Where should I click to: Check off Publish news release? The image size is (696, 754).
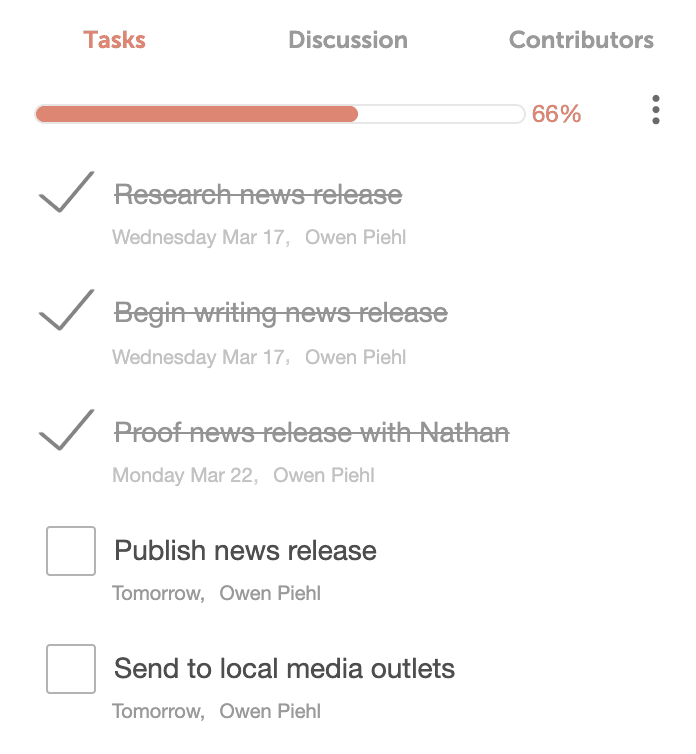click(71, 551)
